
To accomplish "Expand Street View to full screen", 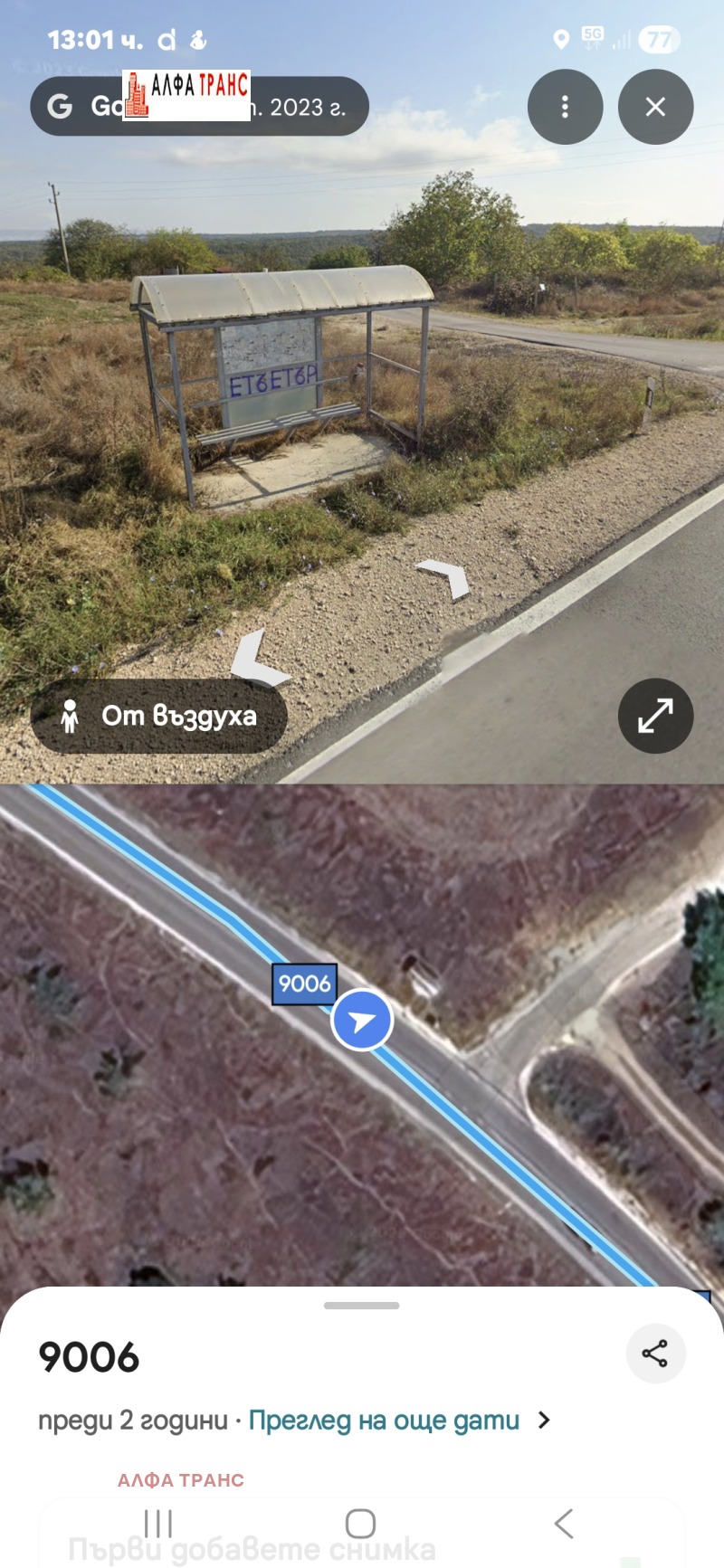I will 655,716.
